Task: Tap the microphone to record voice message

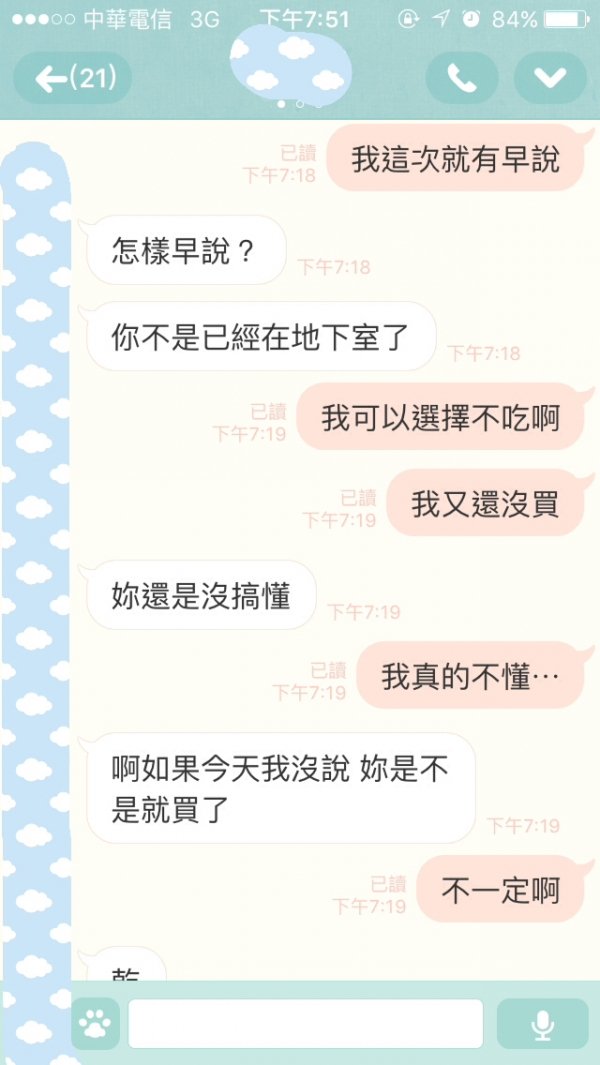Action: tap(542, 1023)
